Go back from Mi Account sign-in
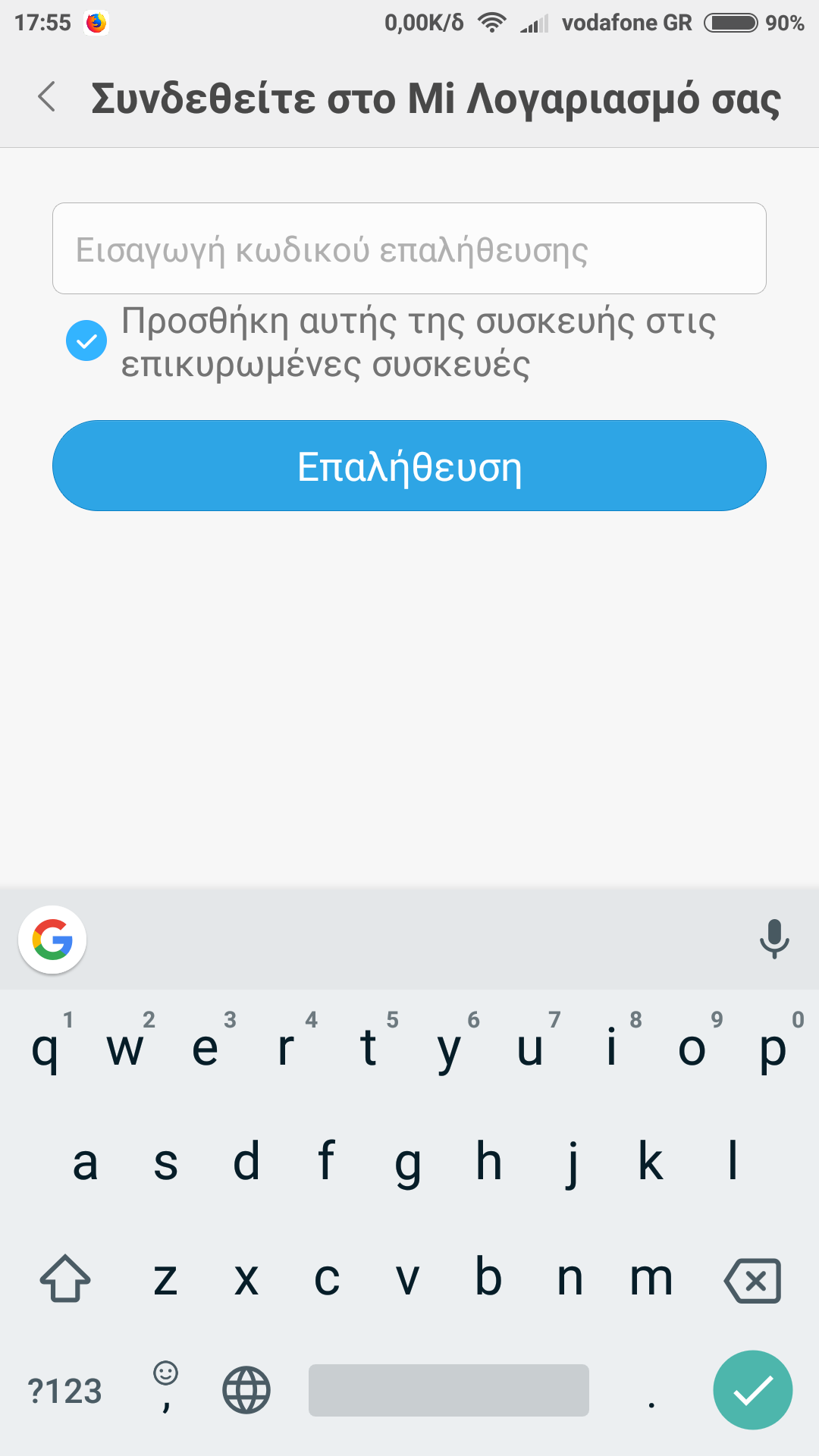Viewport: 819px width, 1456px height. pos(47,97)
